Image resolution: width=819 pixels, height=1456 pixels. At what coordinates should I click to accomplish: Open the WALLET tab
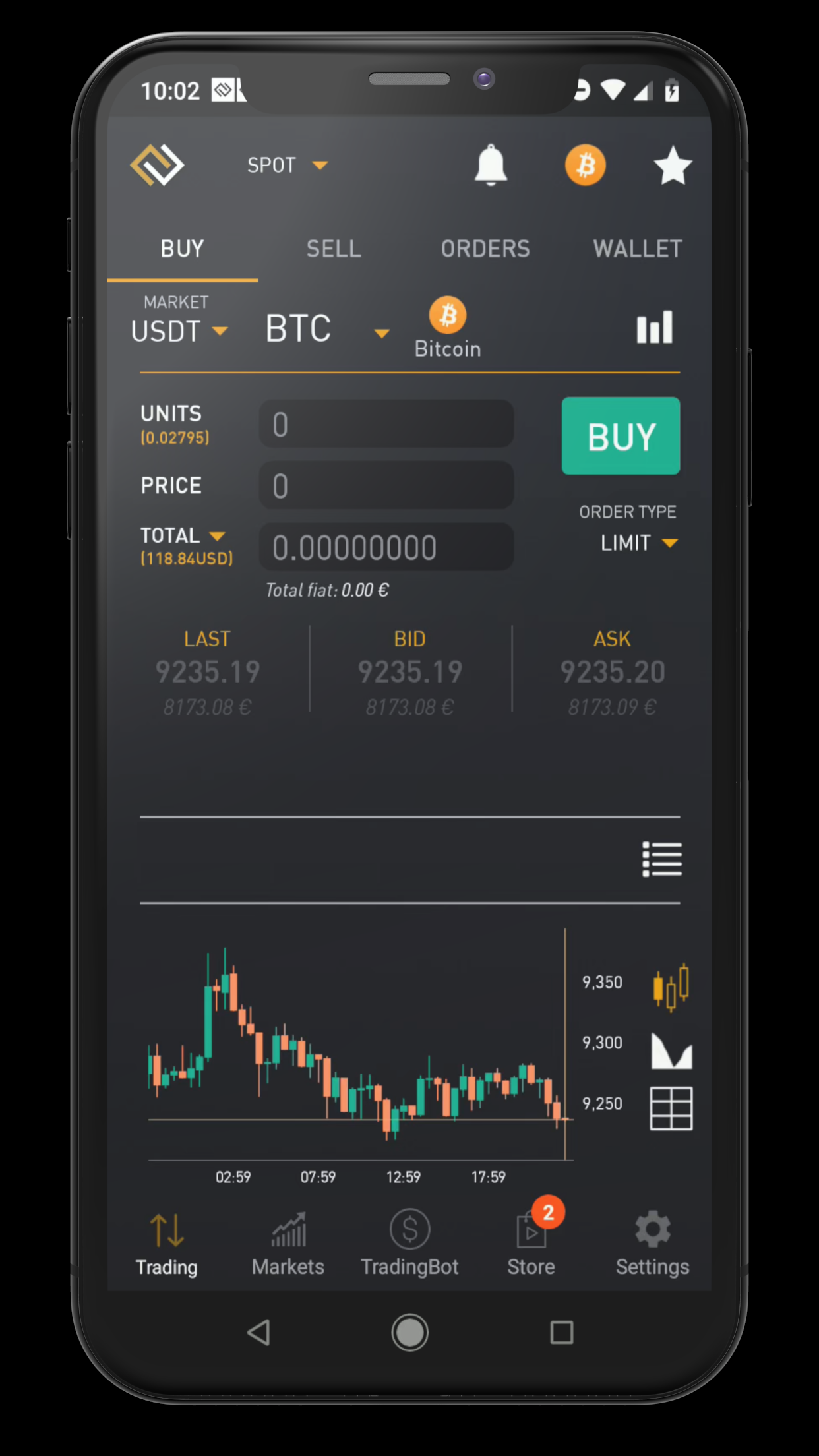637,249
